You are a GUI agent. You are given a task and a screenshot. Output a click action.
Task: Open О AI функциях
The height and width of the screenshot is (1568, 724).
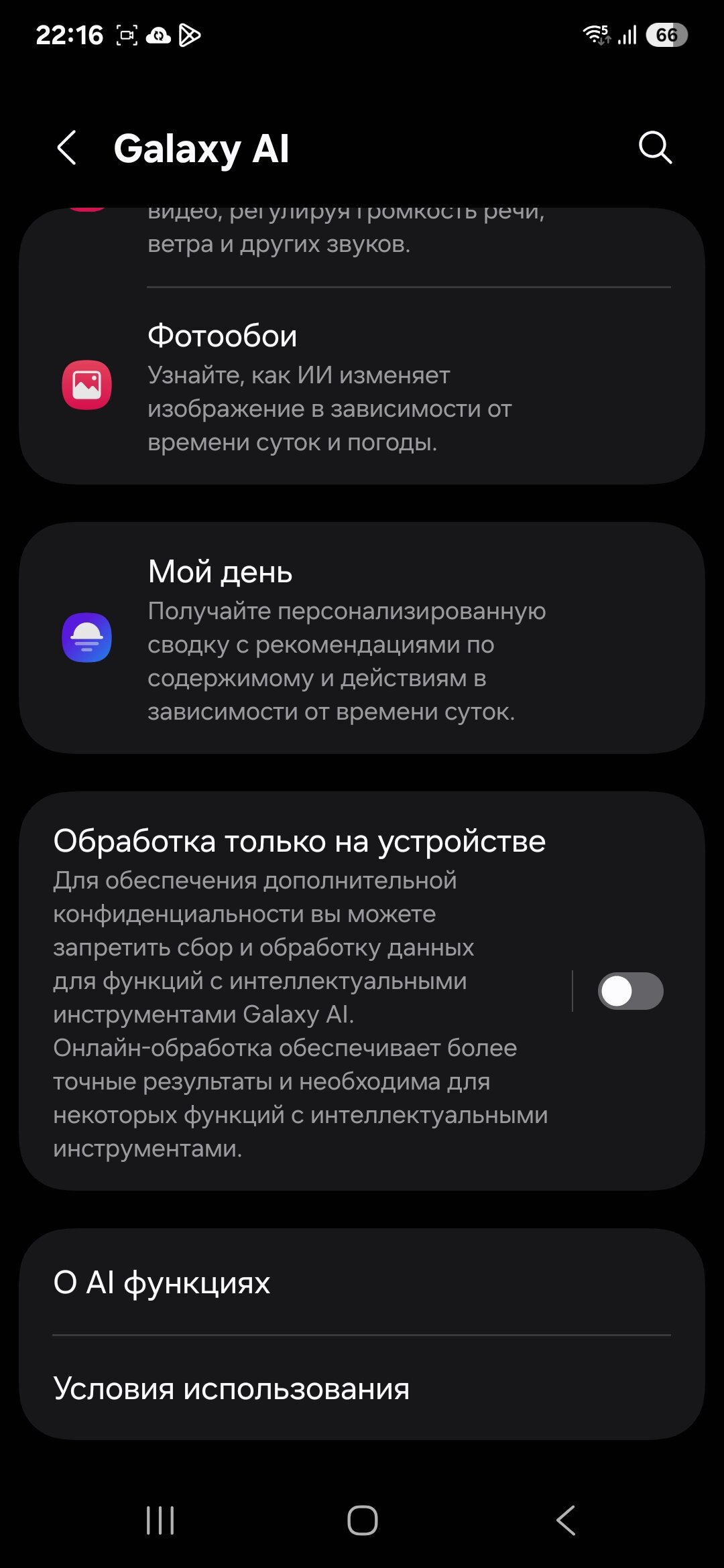(x=362, y=1282)
